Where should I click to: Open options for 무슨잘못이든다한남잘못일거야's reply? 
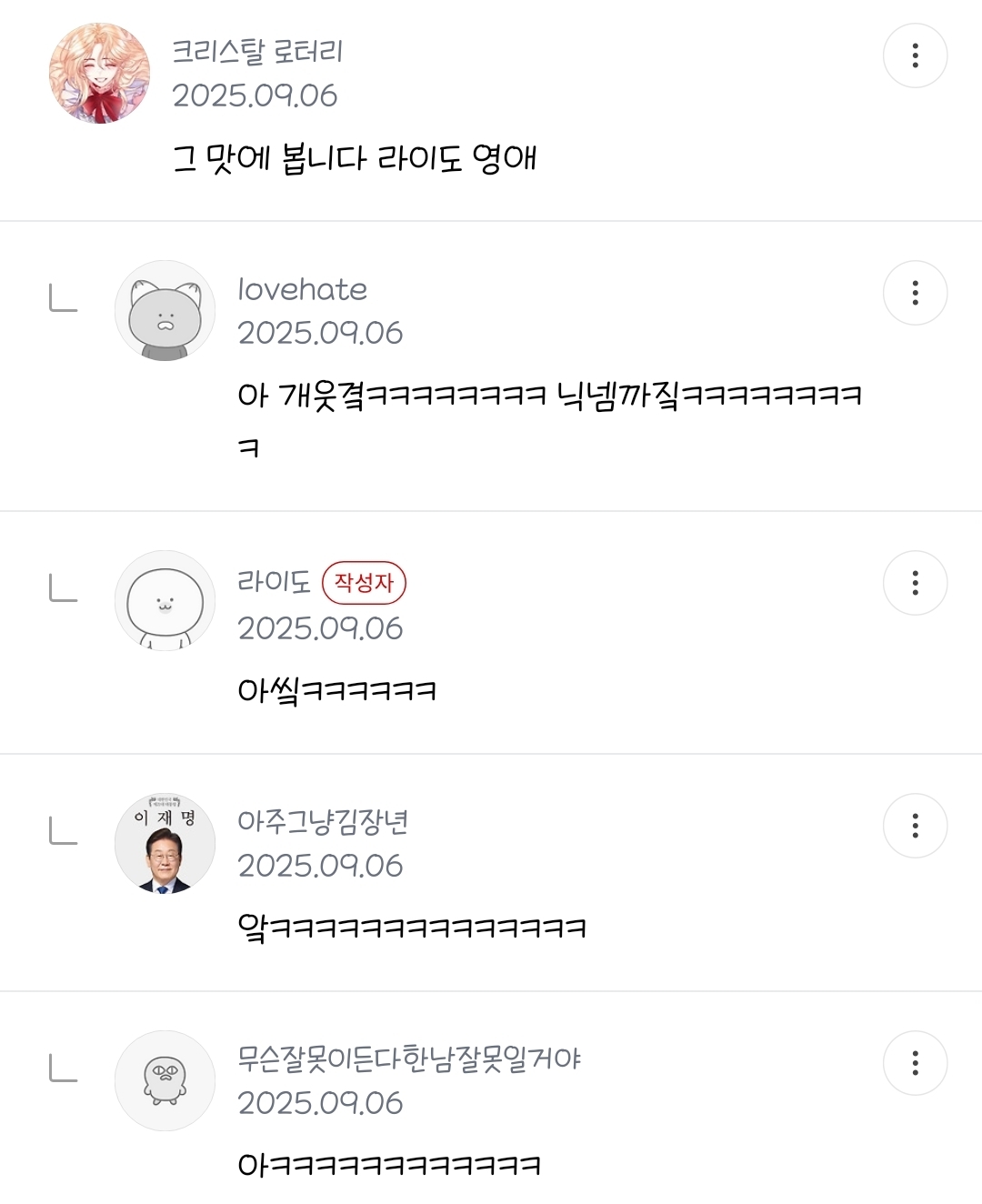(x=915, y=1063)
